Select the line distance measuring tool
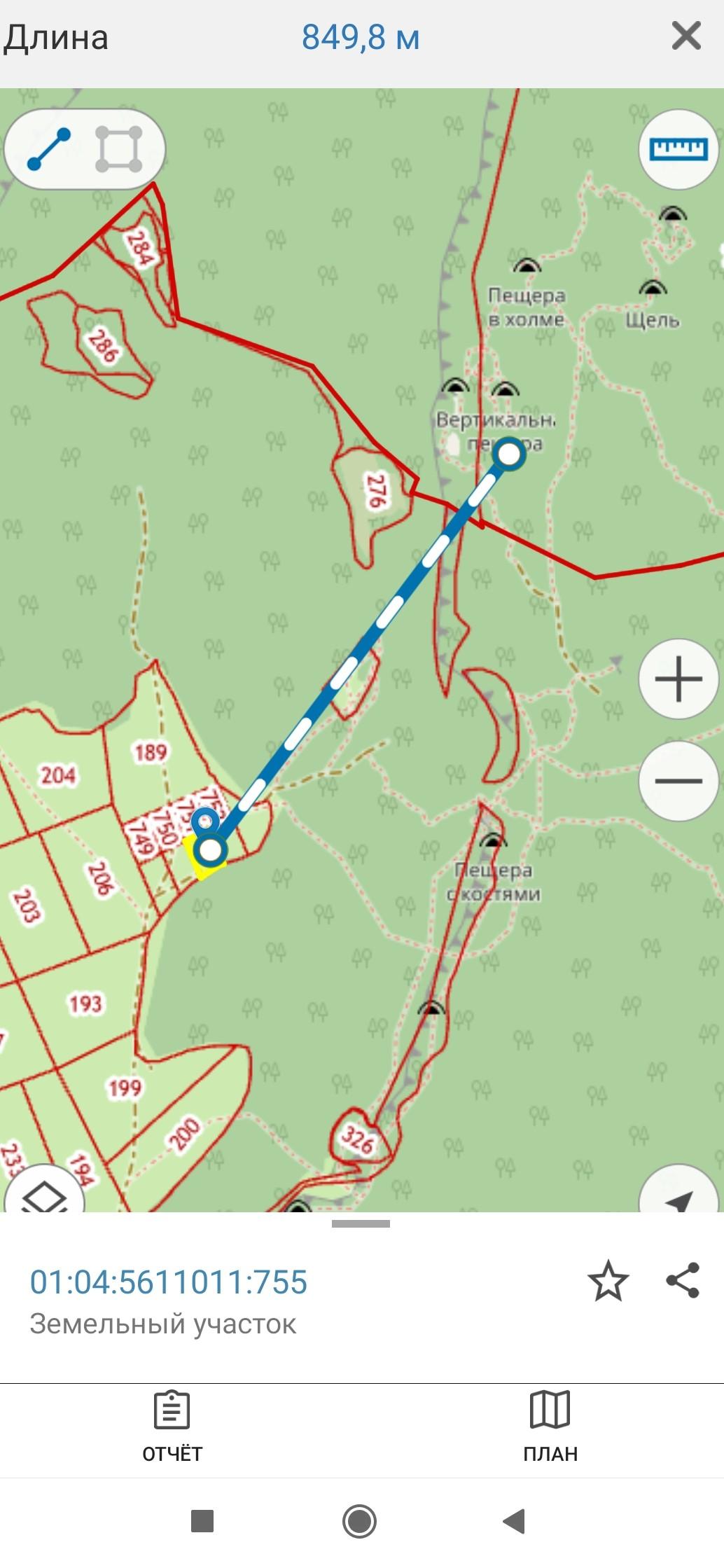This screenshot has width=724, height=1568. pyautogui.click(x=49, y=149)
